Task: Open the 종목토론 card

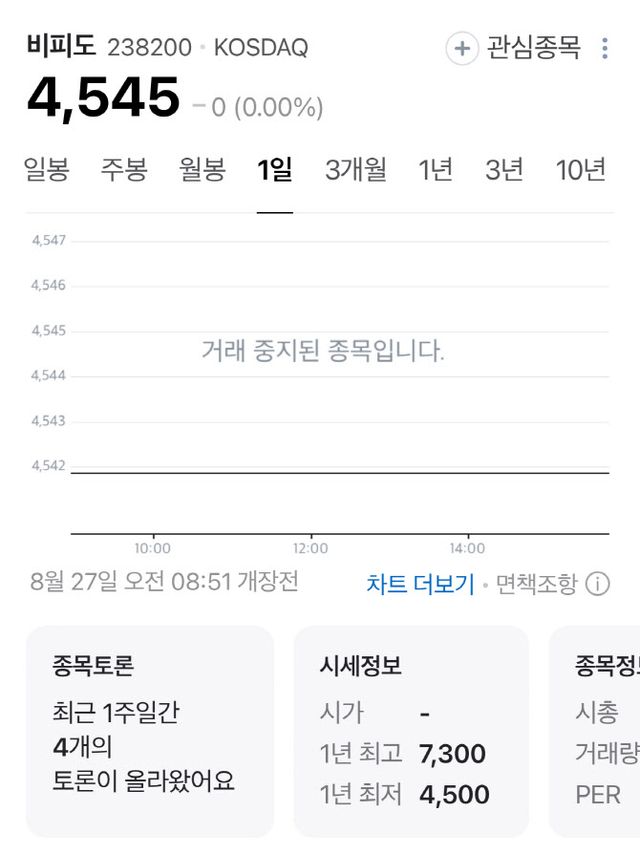Action: point(150,731)
